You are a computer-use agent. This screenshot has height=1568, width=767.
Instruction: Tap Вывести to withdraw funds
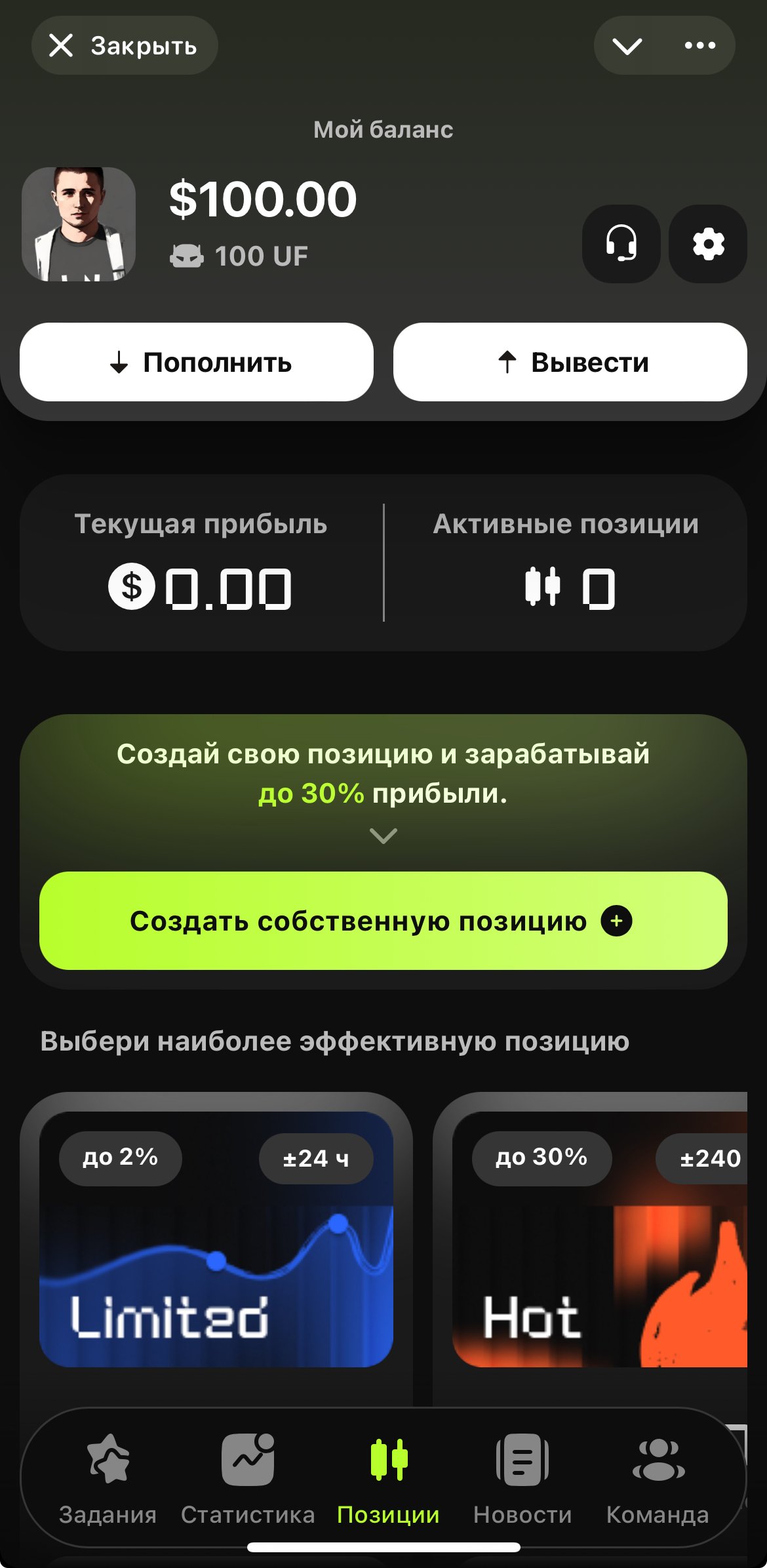[x=570, y=362]
